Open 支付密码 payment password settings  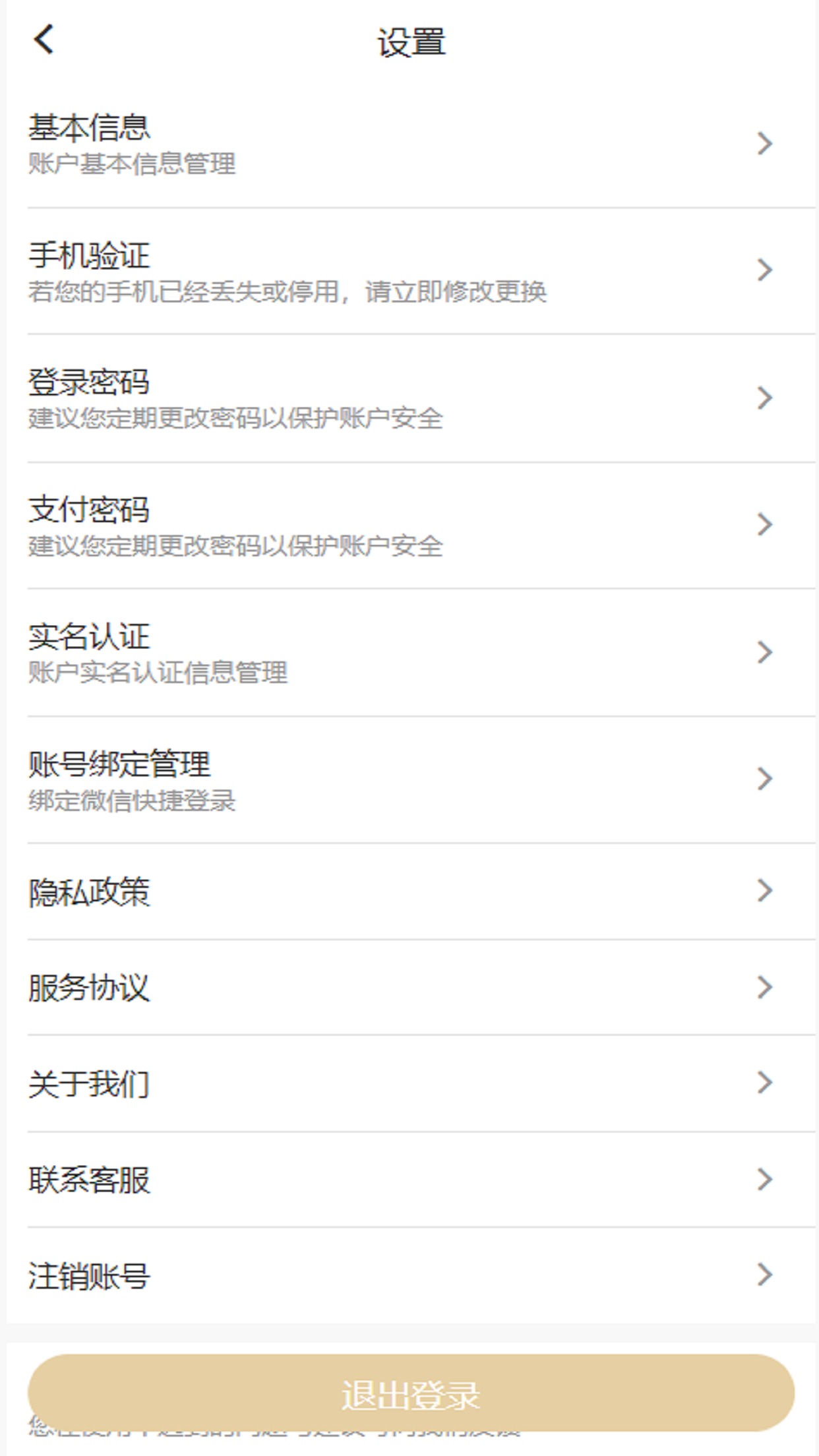409,525
